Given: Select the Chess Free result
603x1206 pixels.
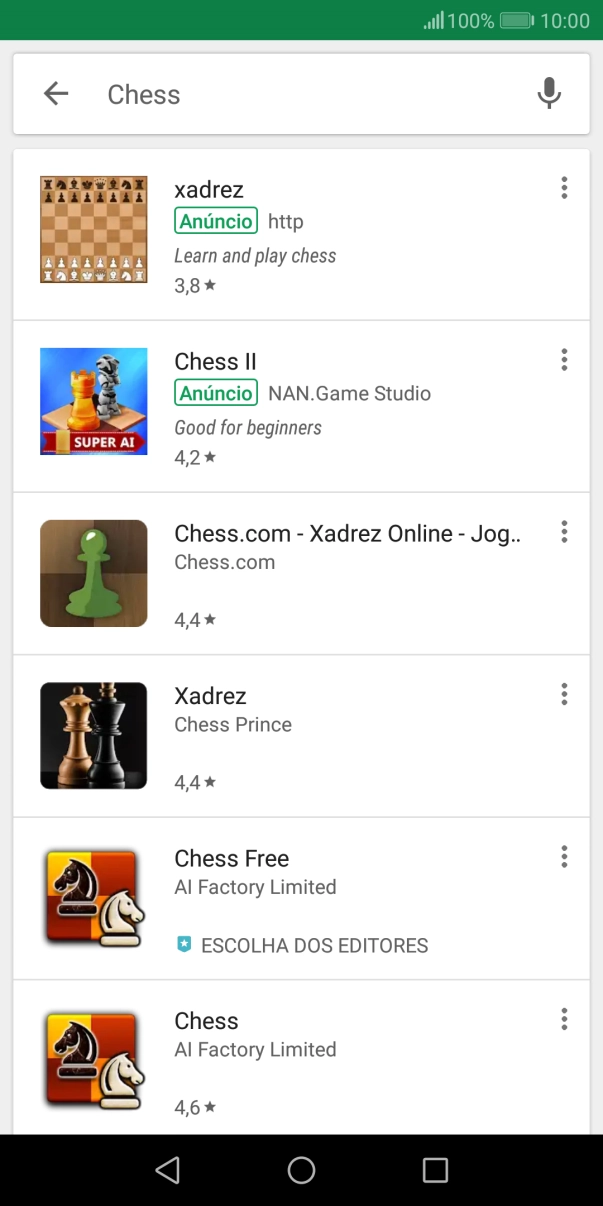Looking at the screenshot, I should 300,899.
